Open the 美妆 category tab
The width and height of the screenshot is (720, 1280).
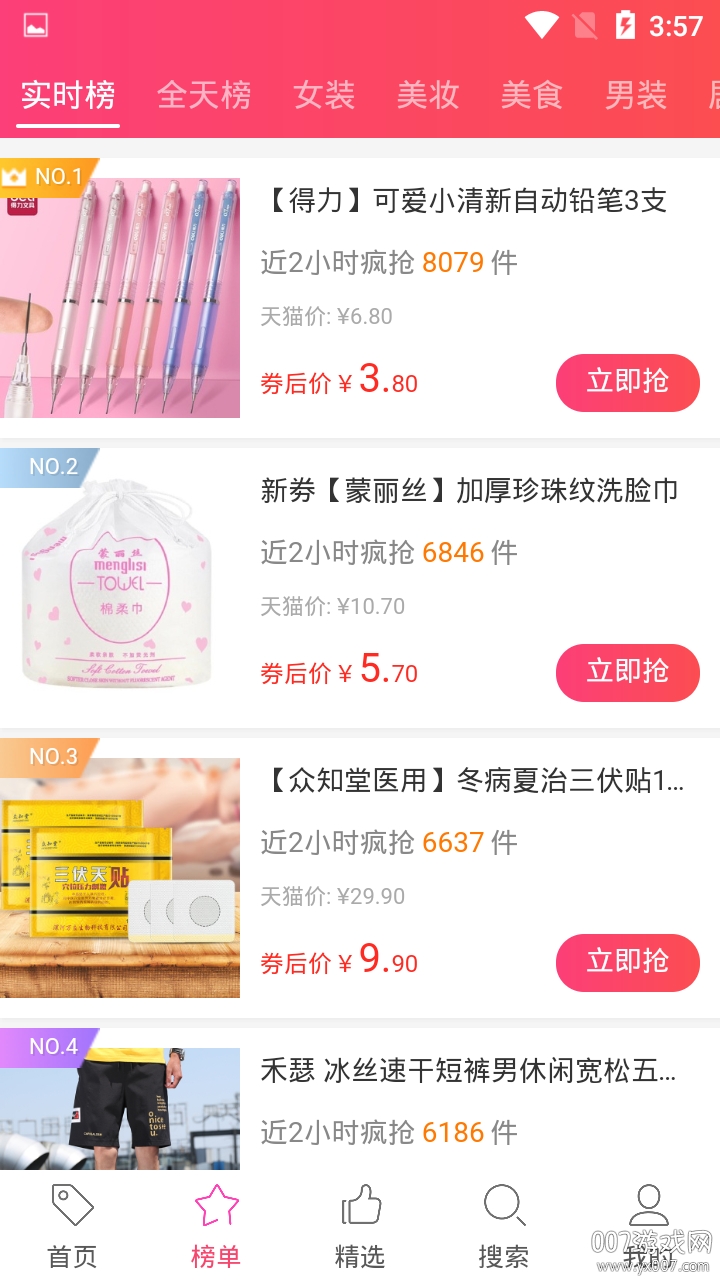[428, 96]
